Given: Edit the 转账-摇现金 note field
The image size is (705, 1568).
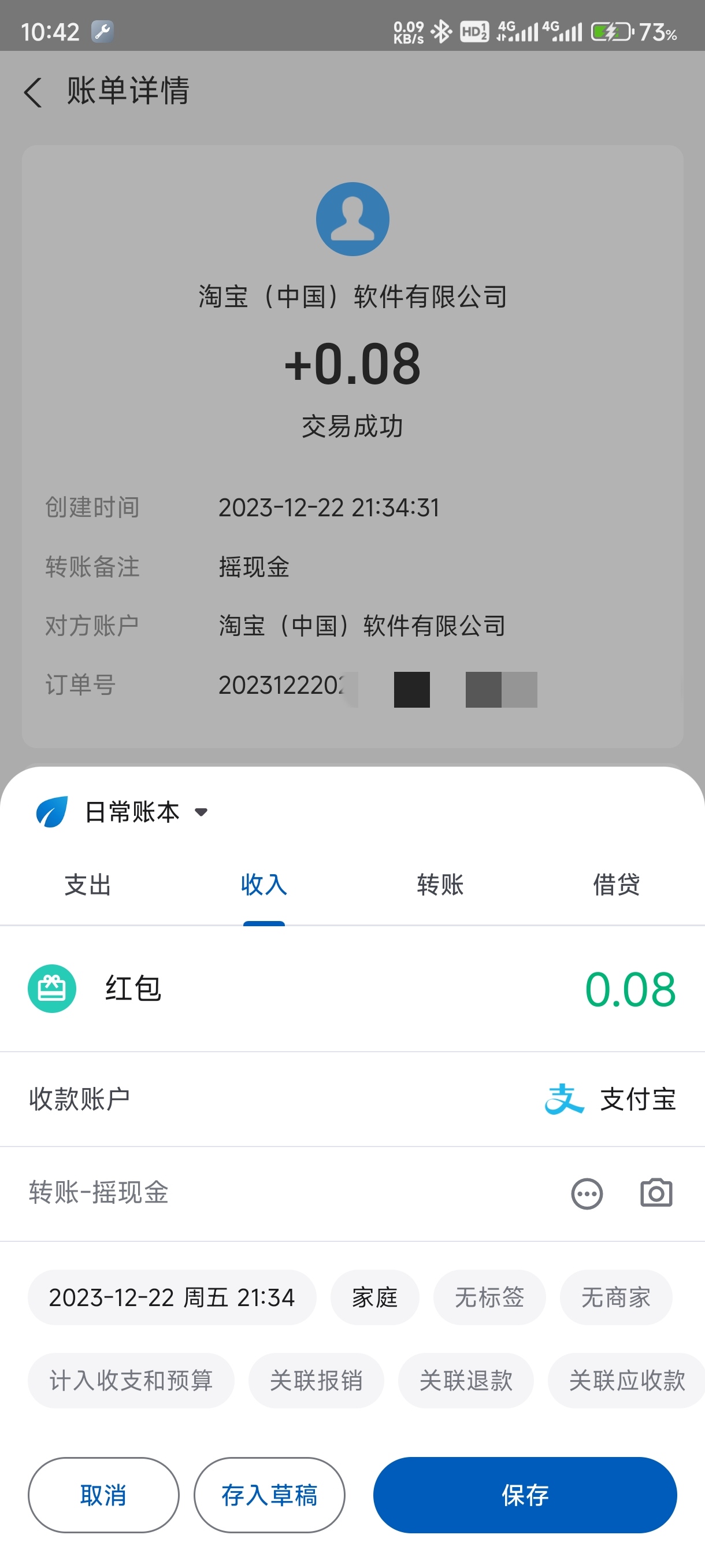Looking at the screenshot, I should click(243, 1192).
